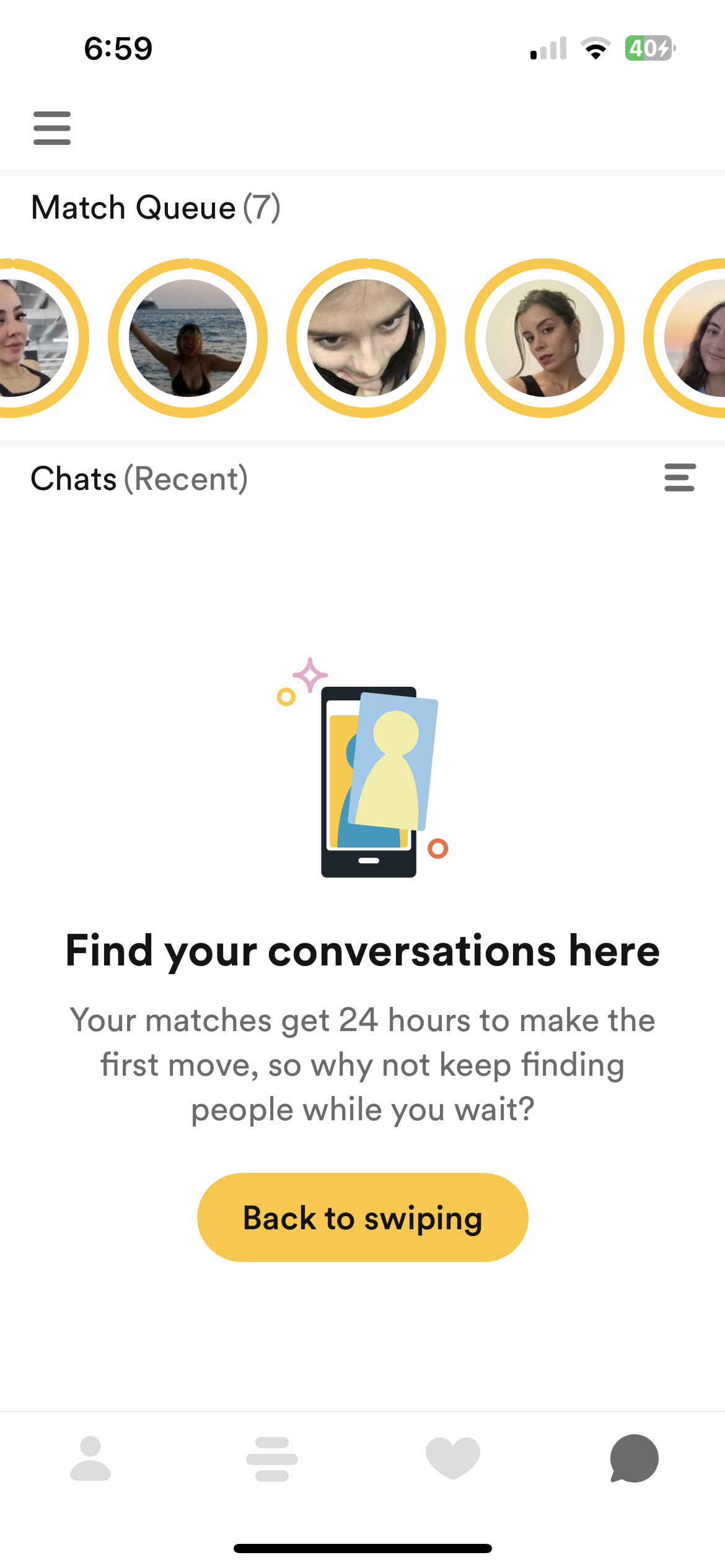Open match with close-up face photo

[x=366, y=338]
